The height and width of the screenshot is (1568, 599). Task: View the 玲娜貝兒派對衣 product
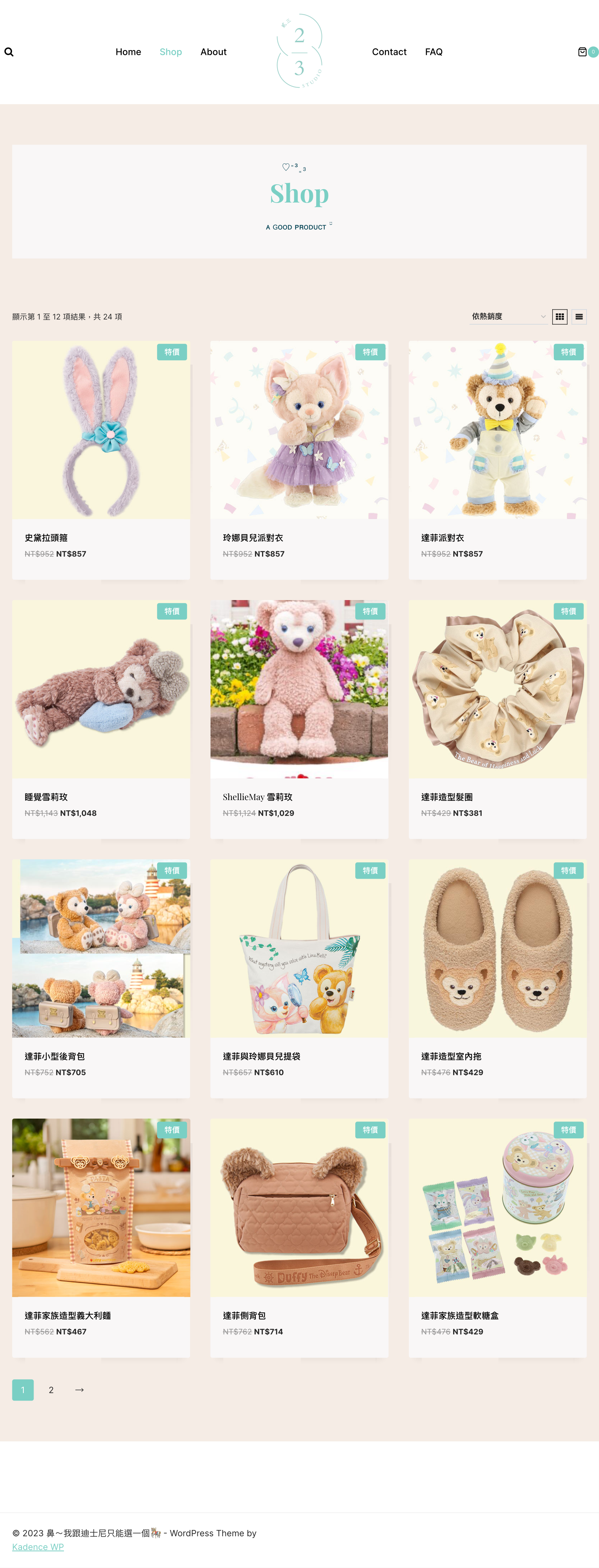(x=253, y=538)
